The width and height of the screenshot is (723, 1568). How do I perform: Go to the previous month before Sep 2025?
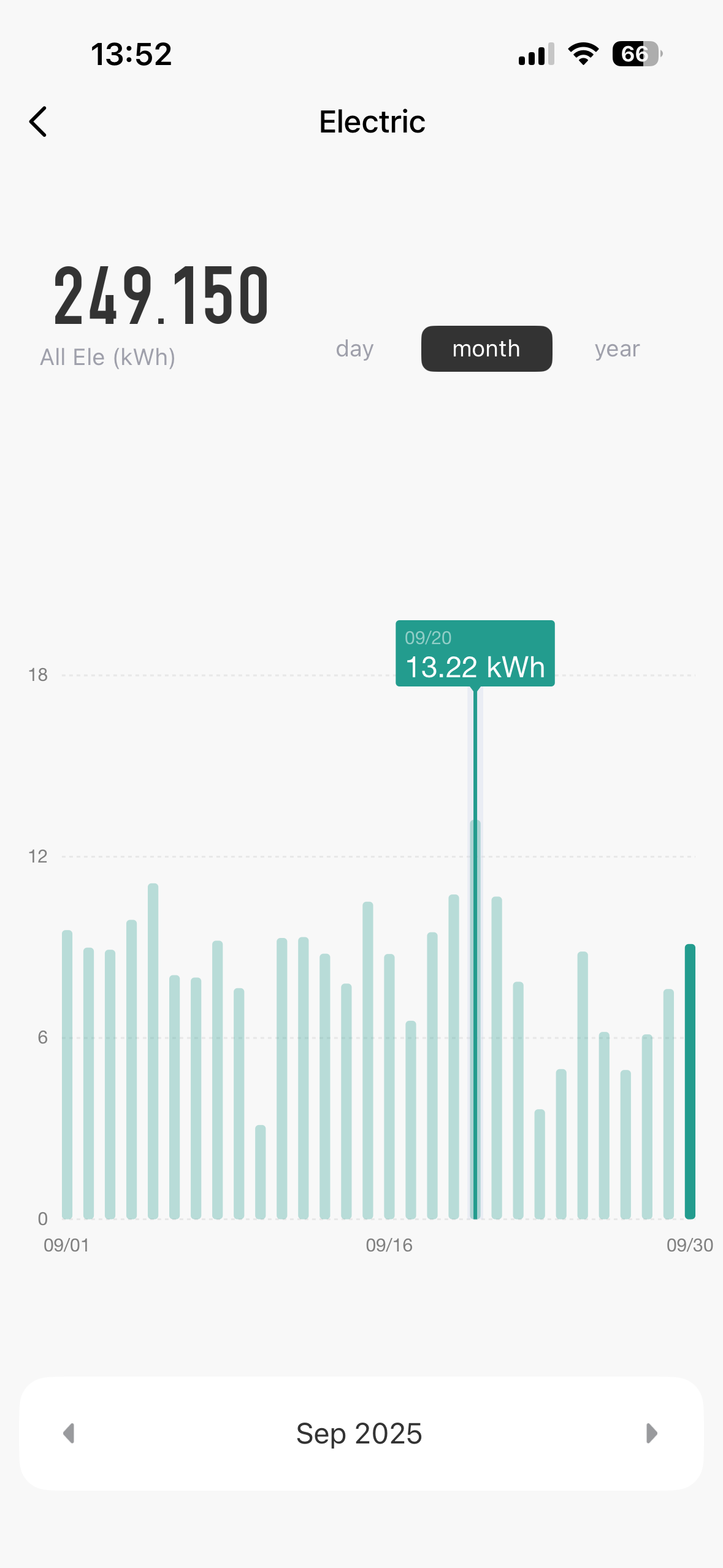69,1434
